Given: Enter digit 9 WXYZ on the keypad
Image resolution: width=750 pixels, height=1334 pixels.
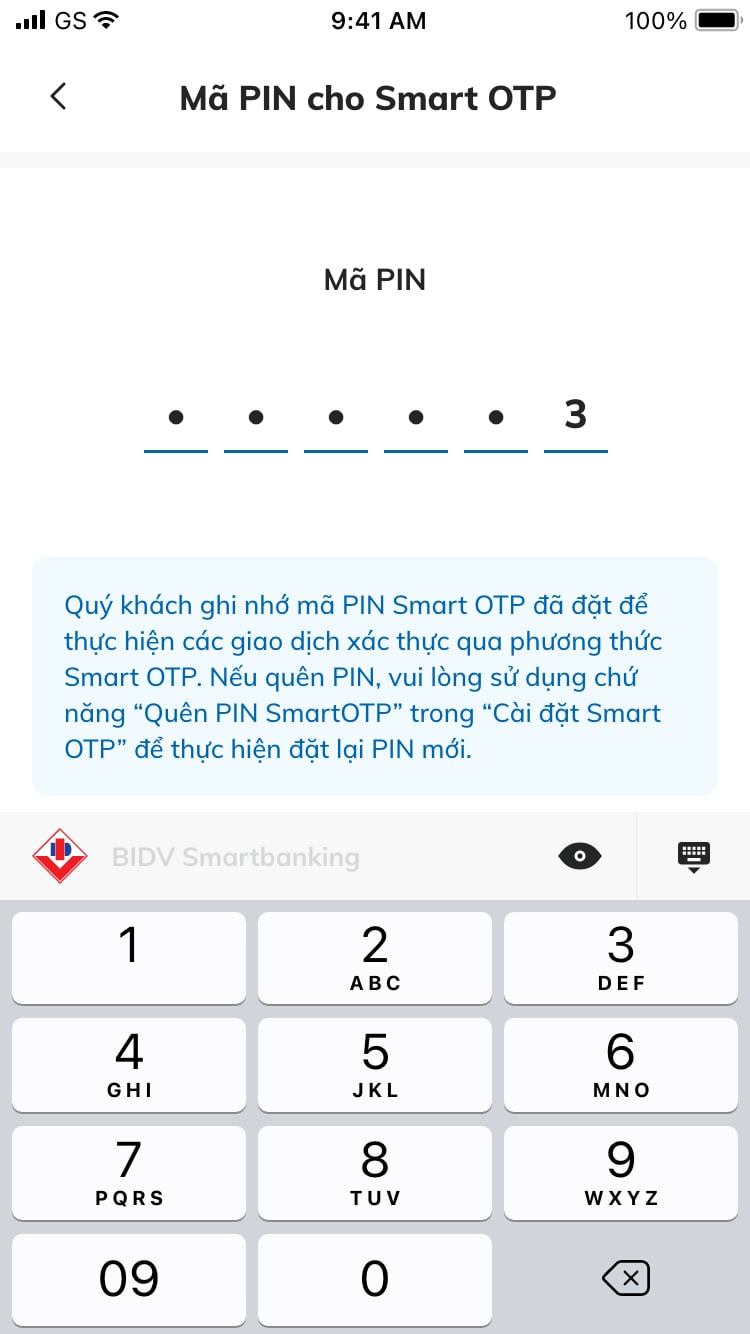Looking at the screenshot, I should [x=621, y=1172].
